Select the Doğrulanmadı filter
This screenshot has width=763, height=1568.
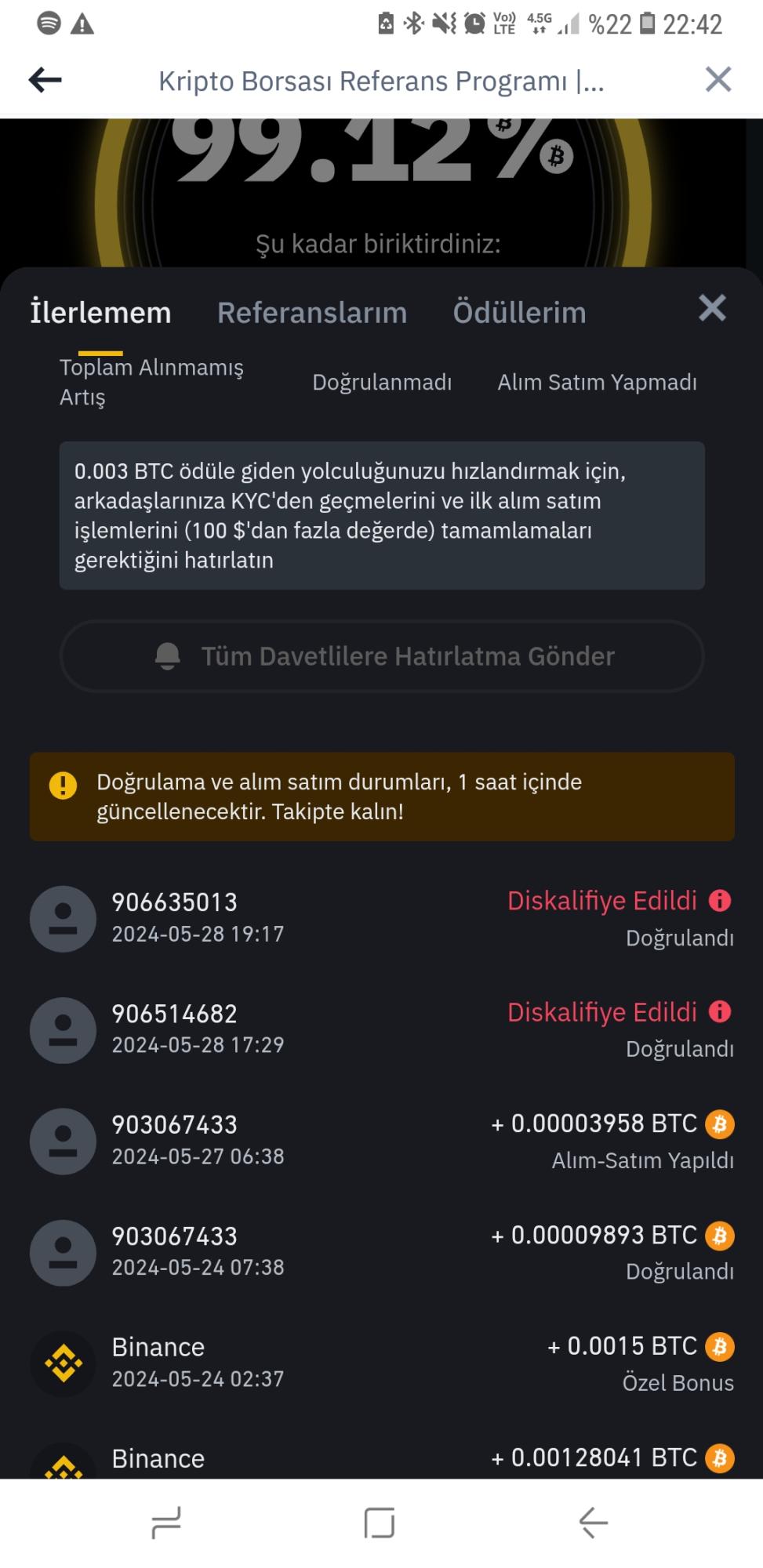tap(382, 383)
